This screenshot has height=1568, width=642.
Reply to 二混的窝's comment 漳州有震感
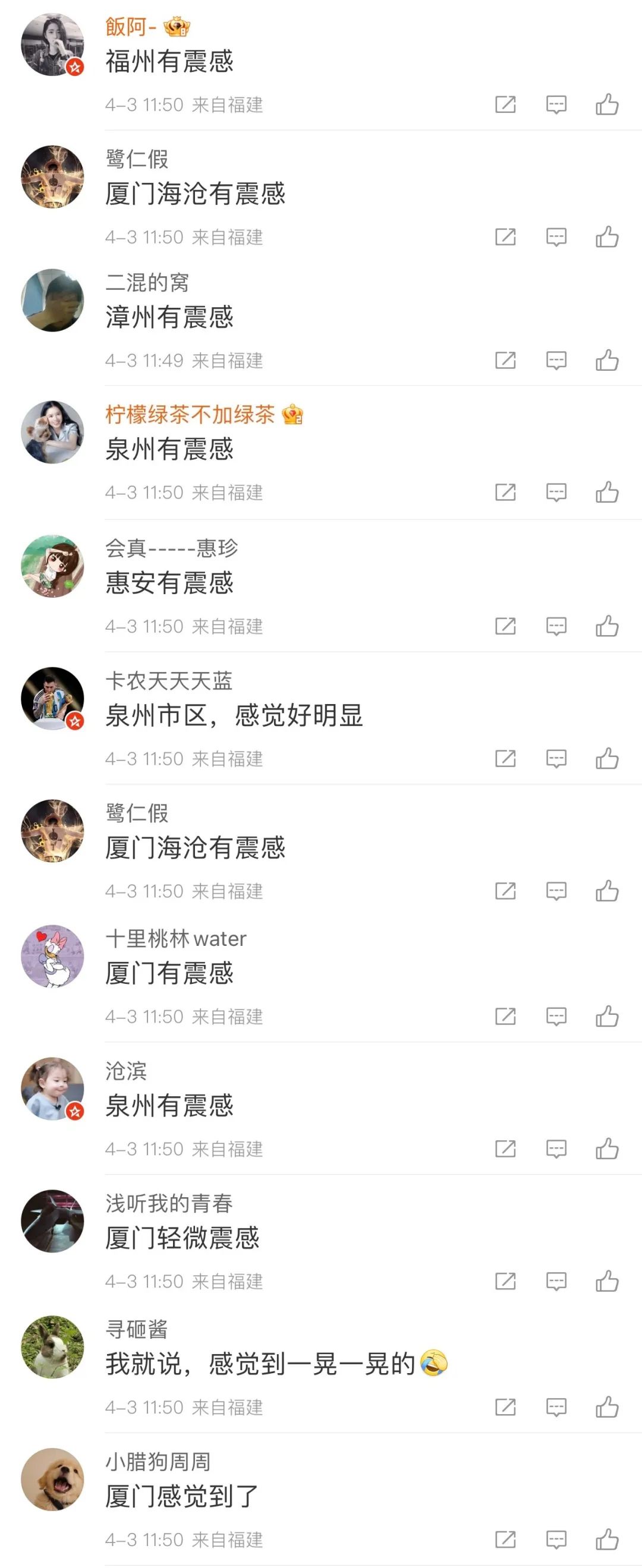(556, 360)
